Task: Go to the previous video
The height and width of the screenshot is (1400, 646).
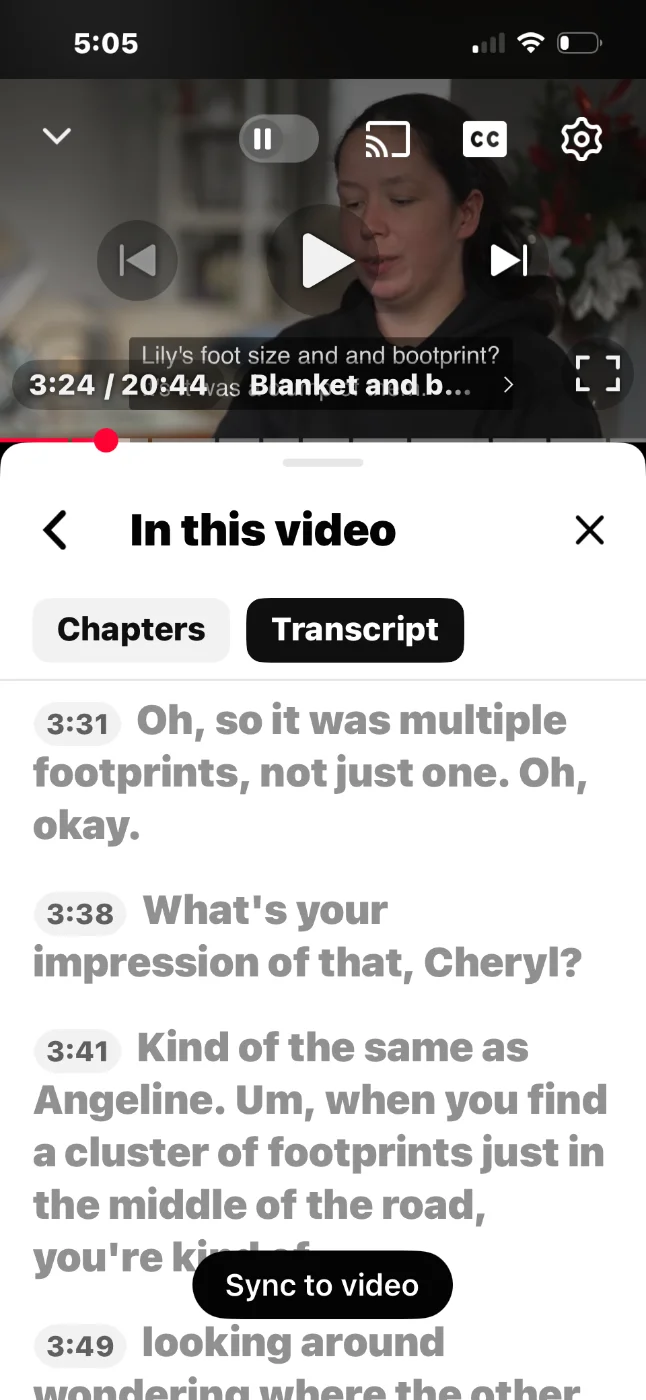Action: pos(137,261)
